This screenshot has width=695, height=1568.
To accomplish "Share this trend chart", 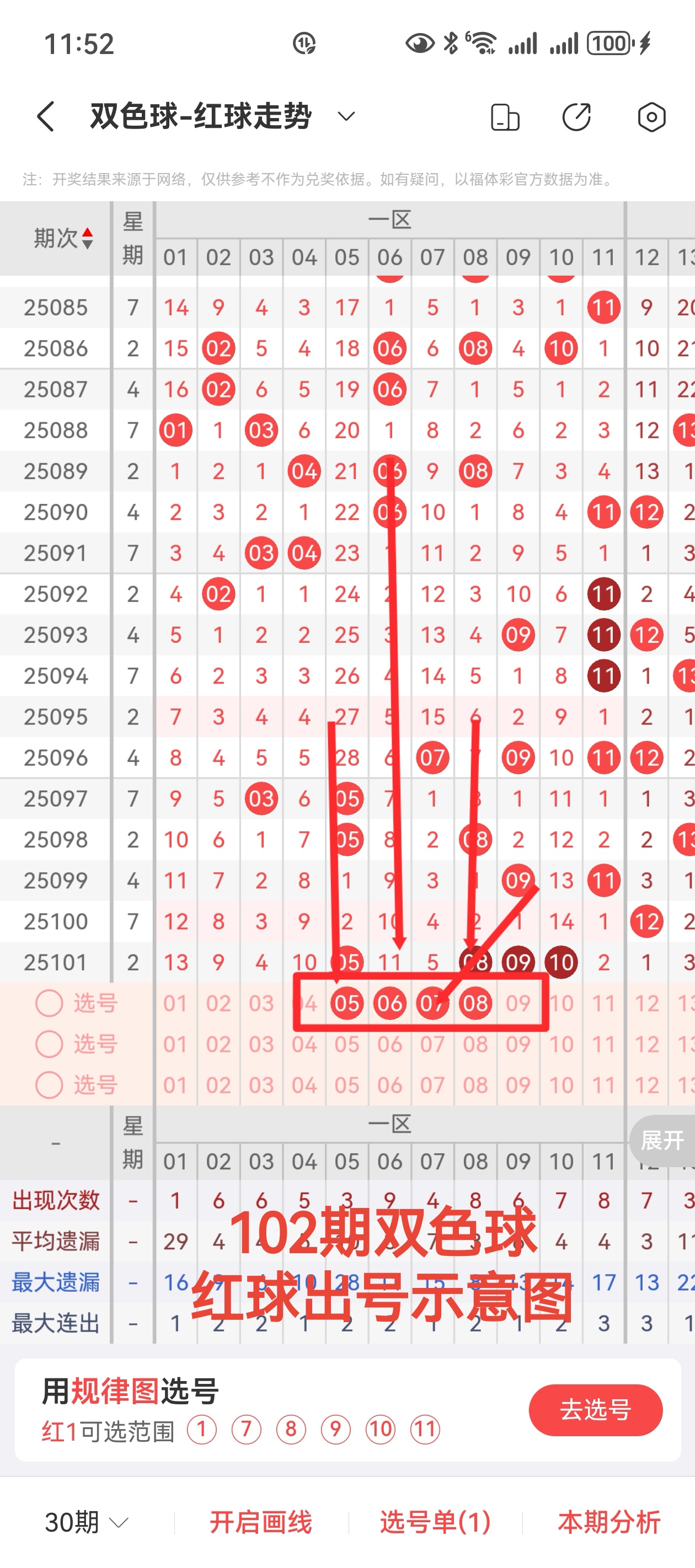I will 576,117.
